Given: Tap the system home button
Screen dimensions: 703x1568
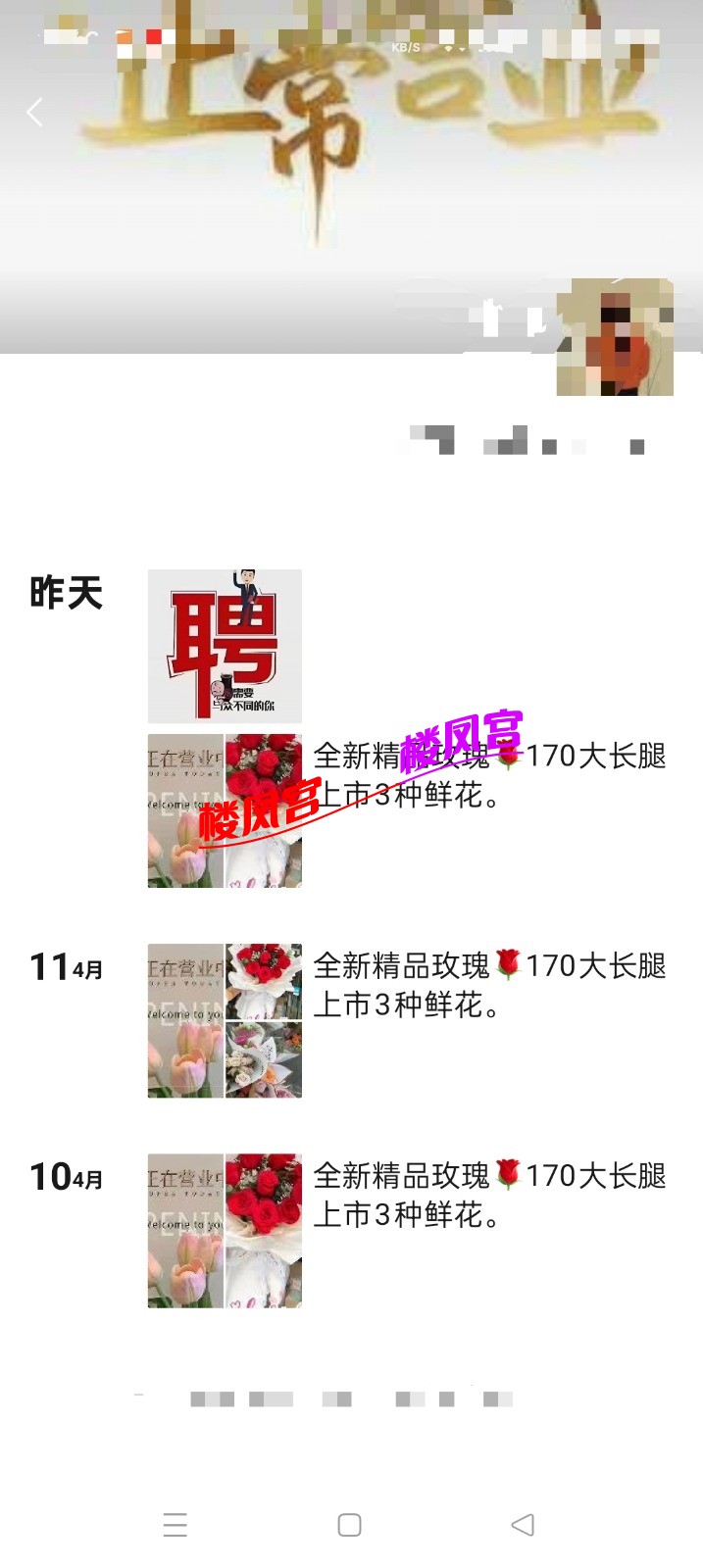Looking at the screenshot, I should click(349, 1525).
